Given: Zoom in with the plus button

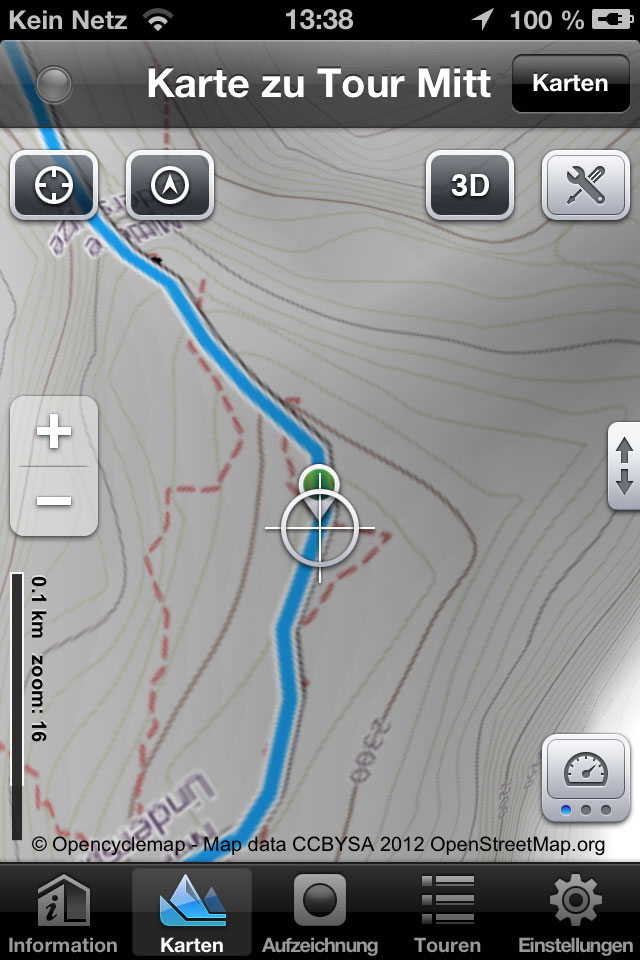Looking at the screenshot, I should click(54, 433).
